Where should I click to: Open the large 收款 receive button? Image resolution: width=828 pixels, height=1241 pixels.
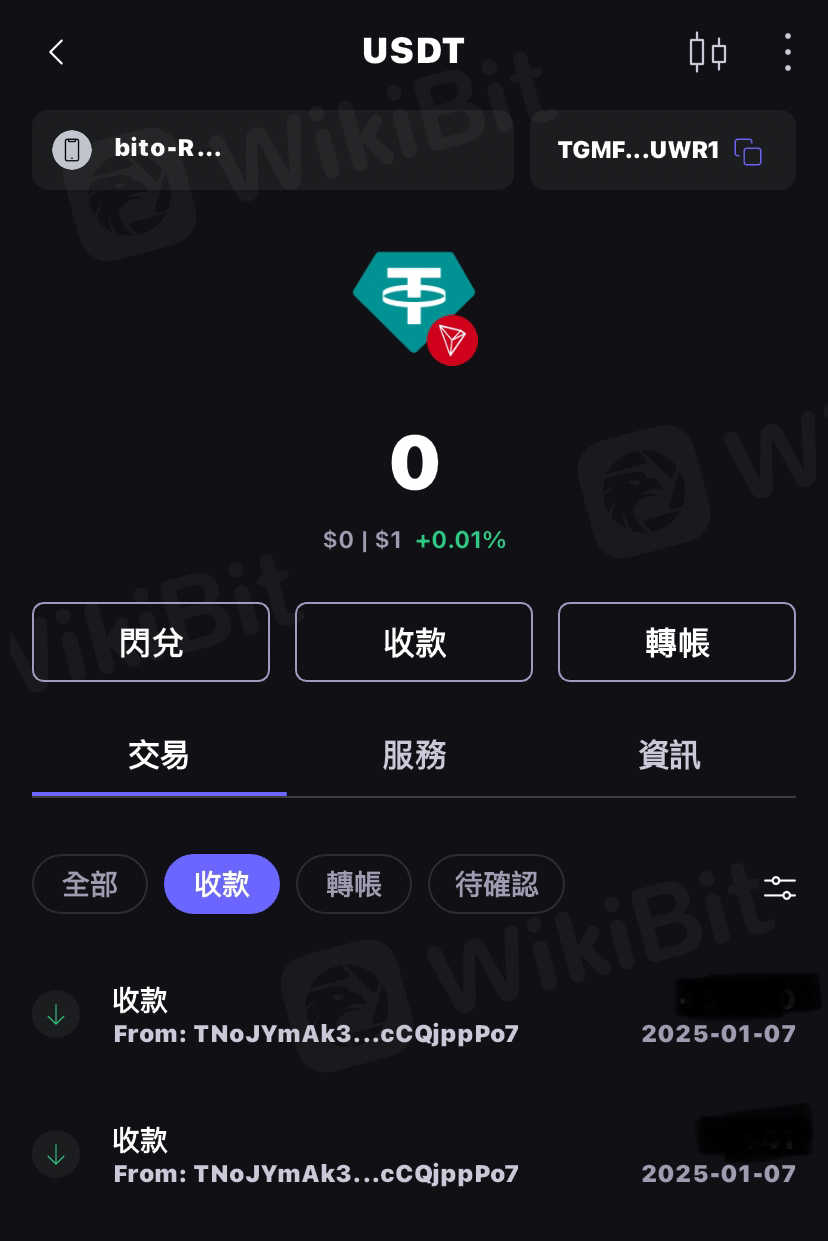[414, 642]
